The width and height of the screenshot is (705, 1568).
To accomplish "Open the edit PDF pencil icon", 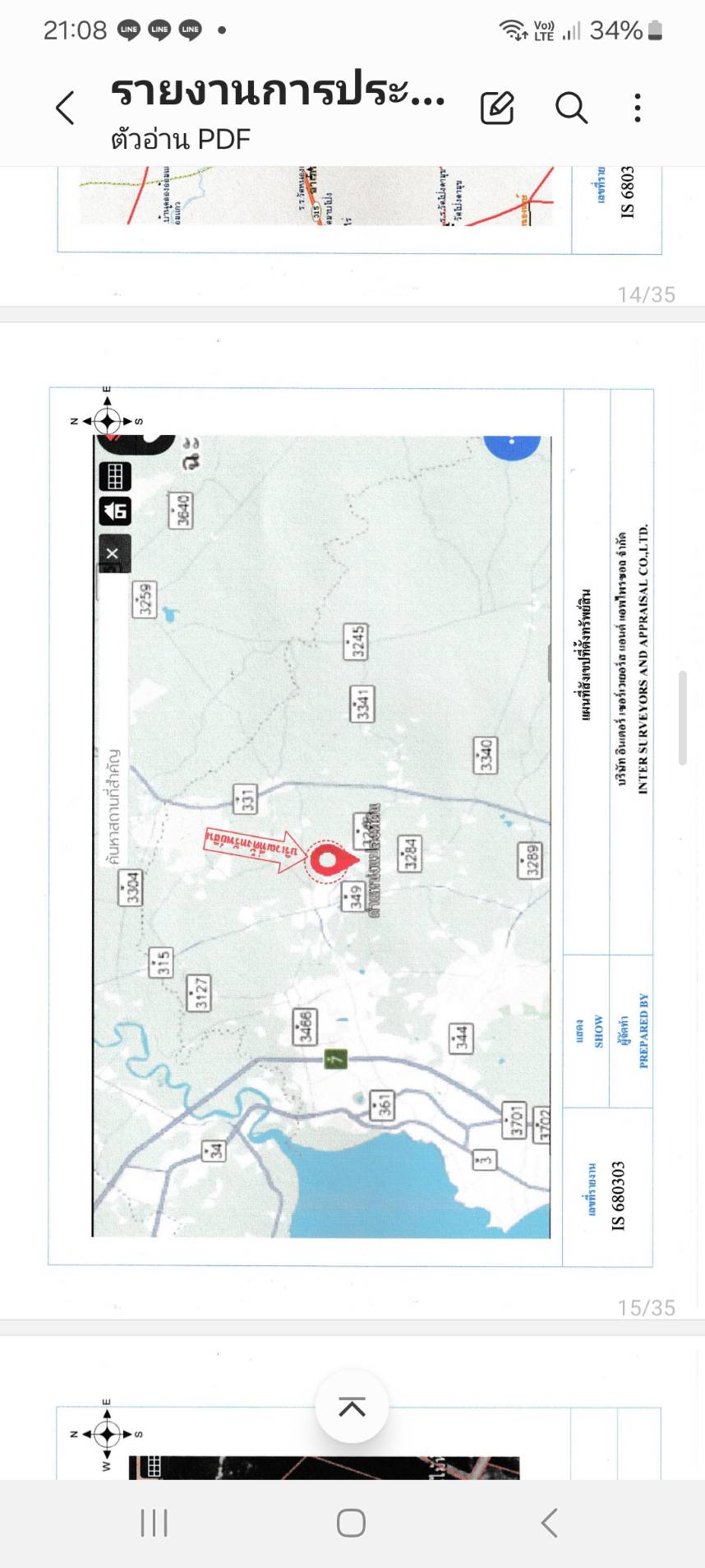I will click(497, 108).
